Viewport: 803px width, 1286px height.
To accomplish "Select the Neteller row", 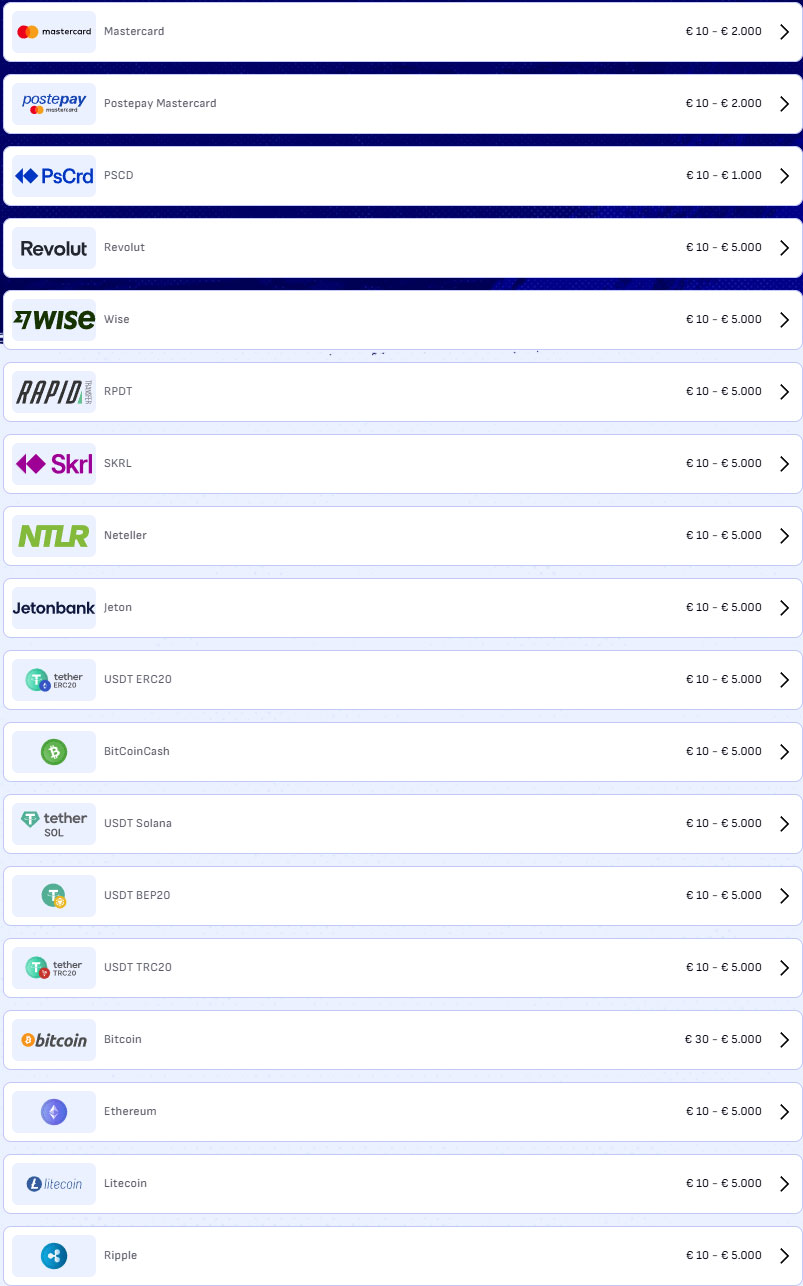I will click(402, 536).
